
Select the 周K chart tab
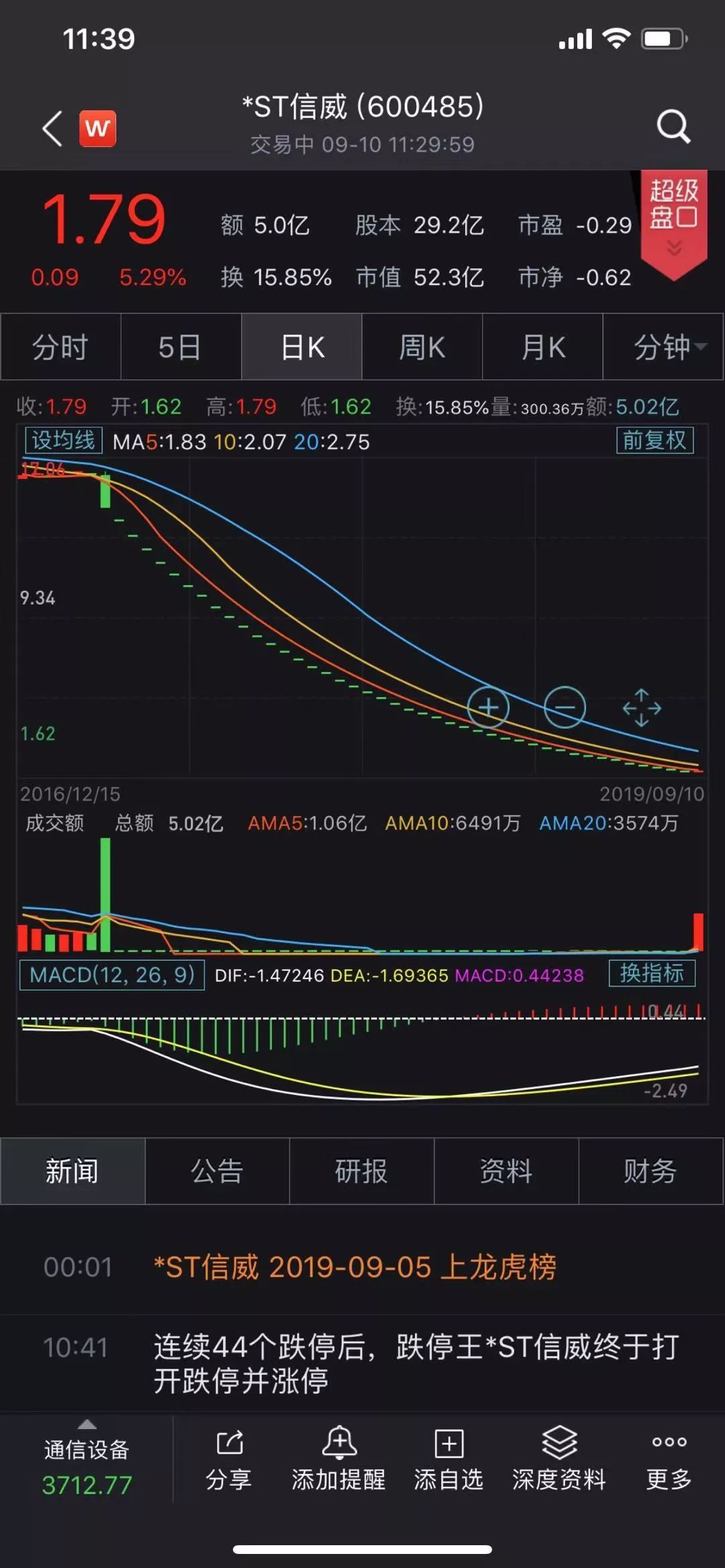click(422, 347)
